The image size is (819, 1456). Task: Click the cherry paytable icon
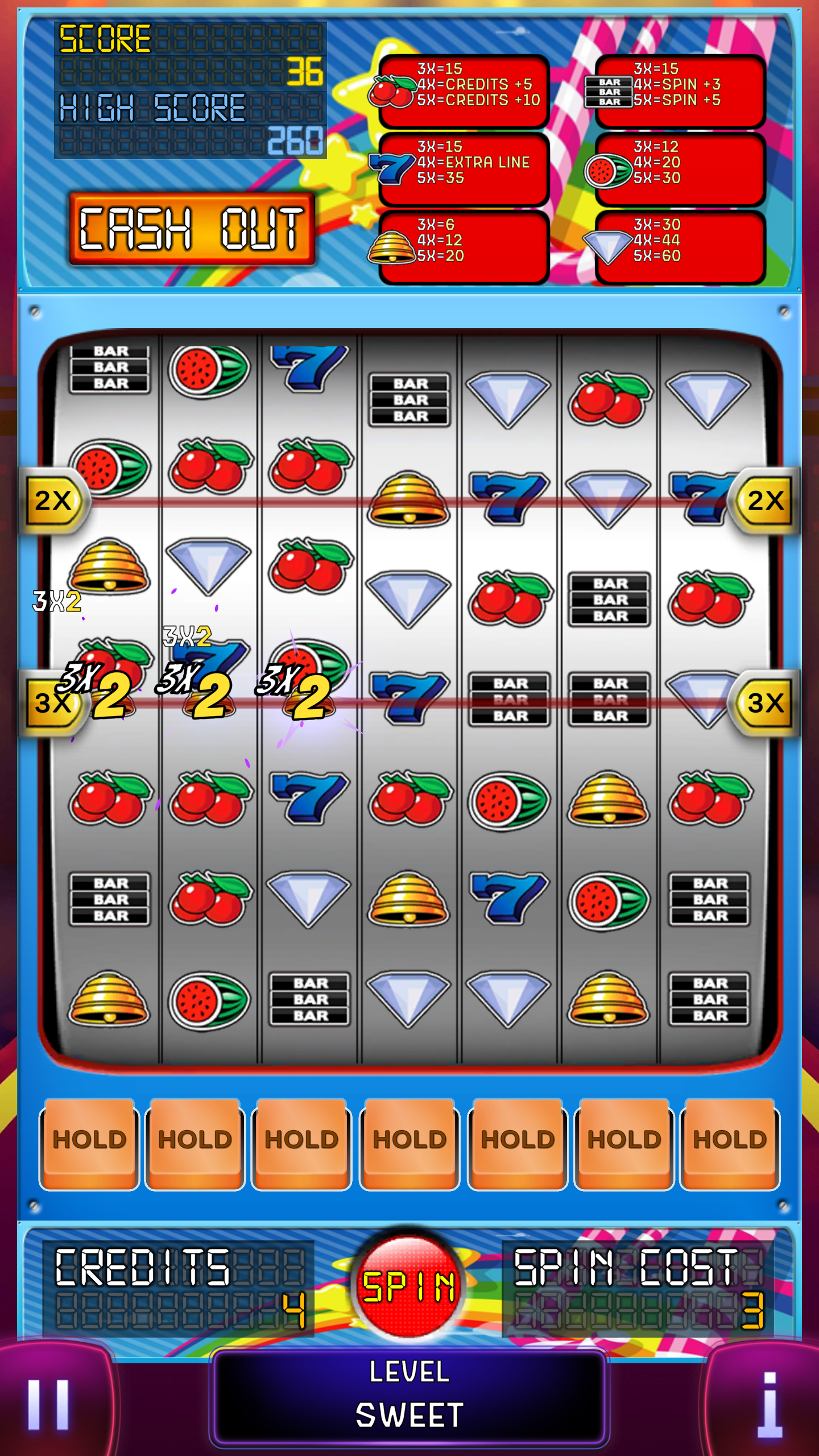point(394,91)
